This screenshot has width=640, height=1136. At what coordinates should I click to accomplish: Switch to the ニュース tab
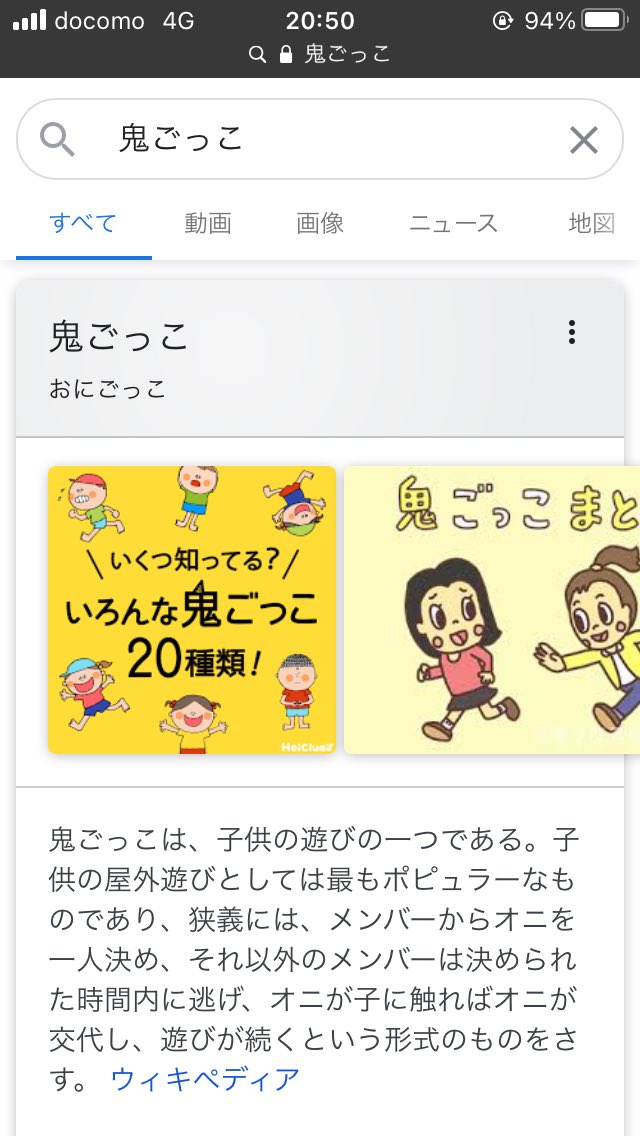point(453,223)
